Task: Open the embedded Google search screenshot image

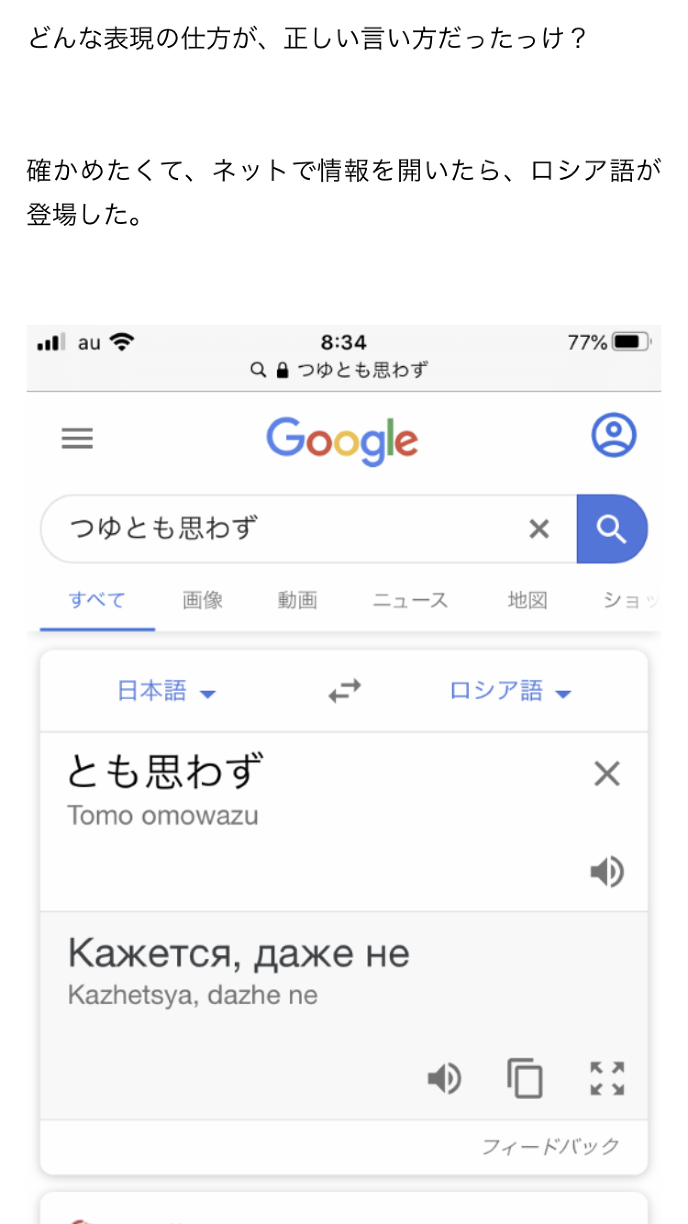Action: 343,770
